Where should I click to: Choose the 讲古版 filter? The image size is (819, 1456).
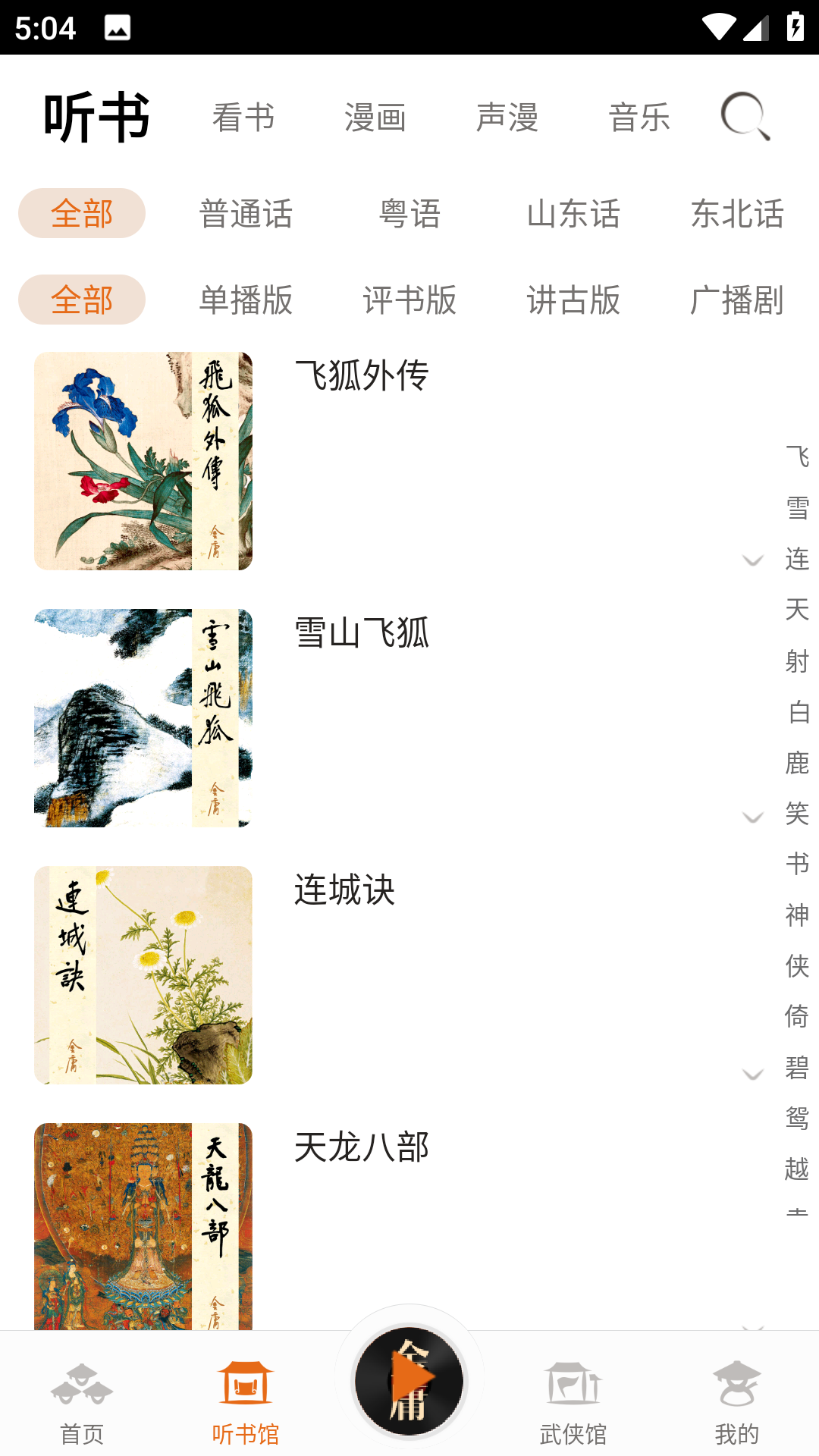[573, 300]
